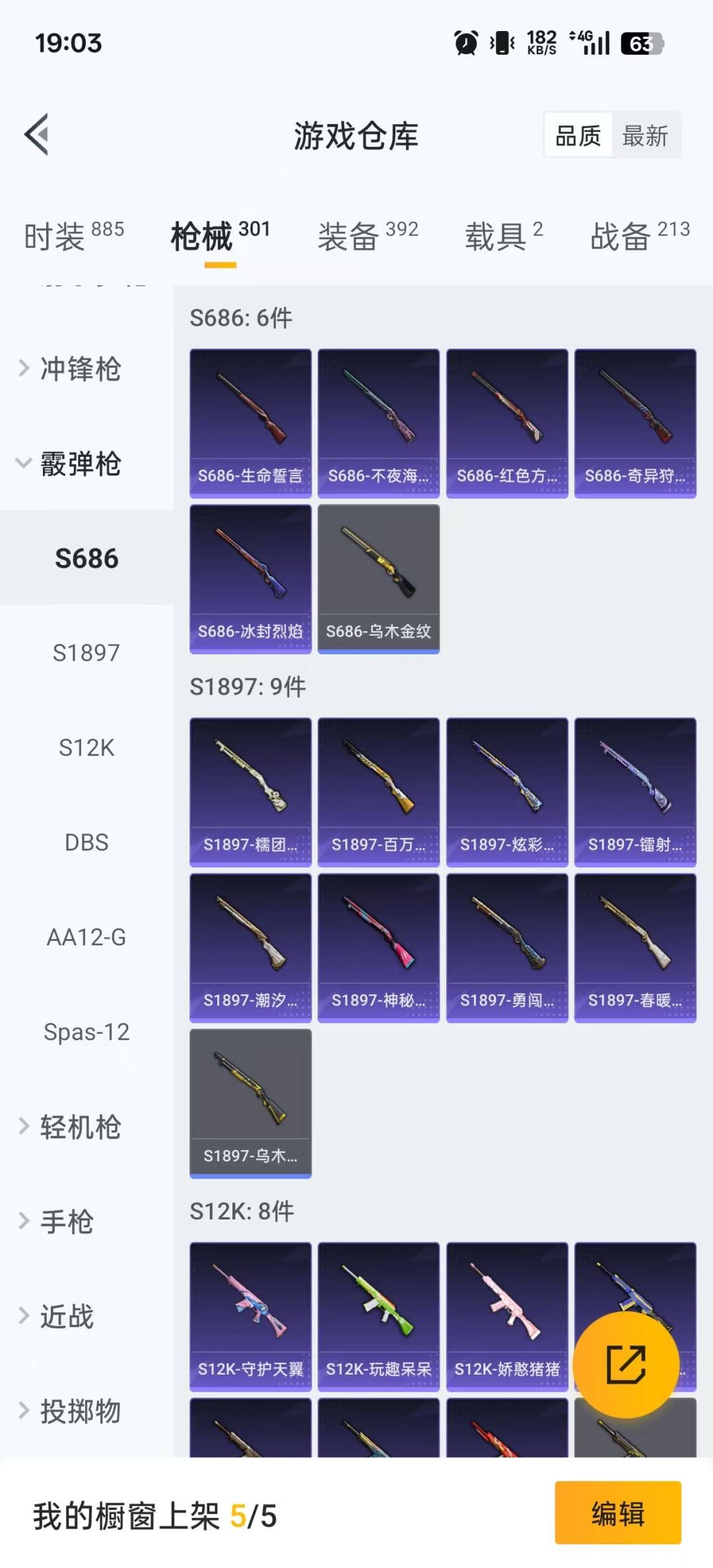Open the S686-生命誓言 skin
713x1568 pixels.
tap(250, 423)
